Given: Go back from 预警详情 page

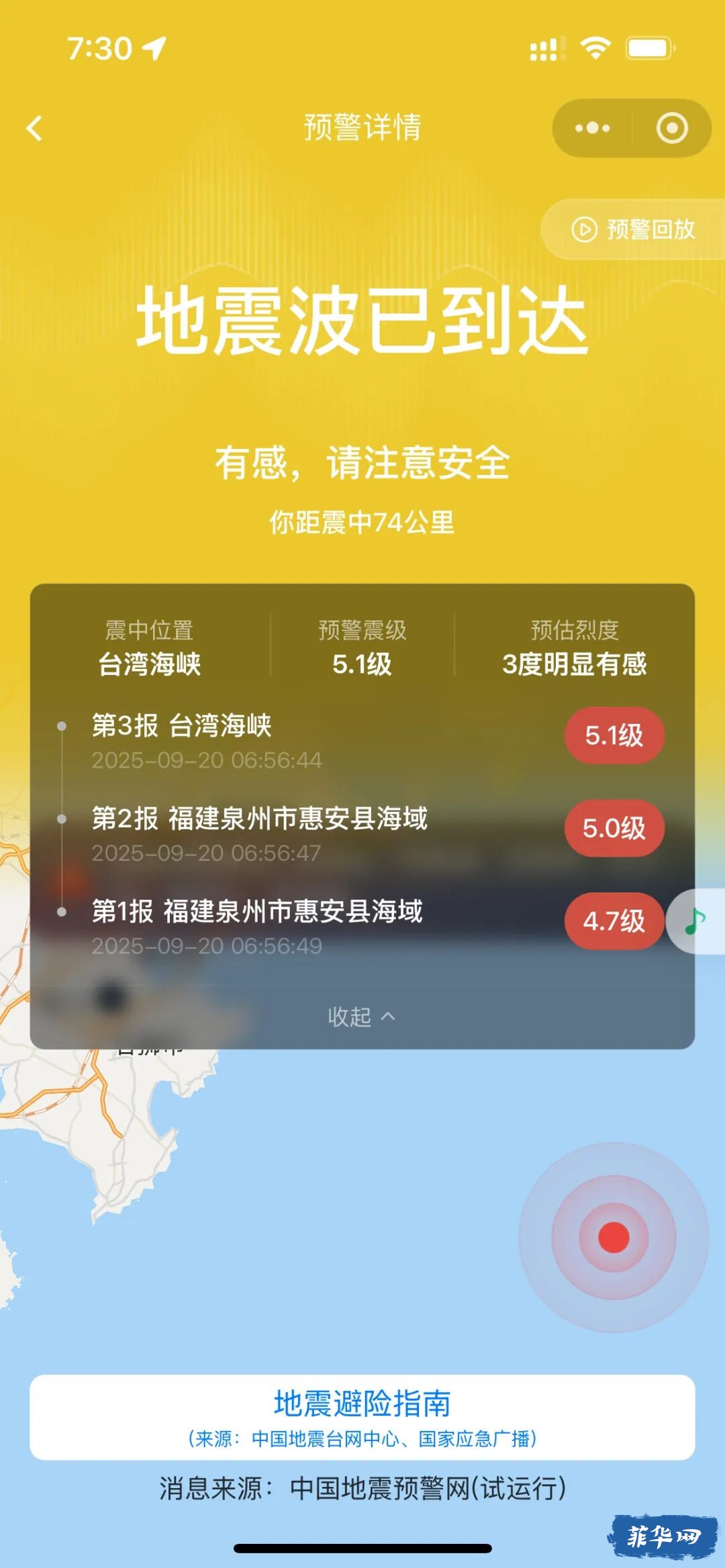Looking at the screenshot, I should coord(35,128).
